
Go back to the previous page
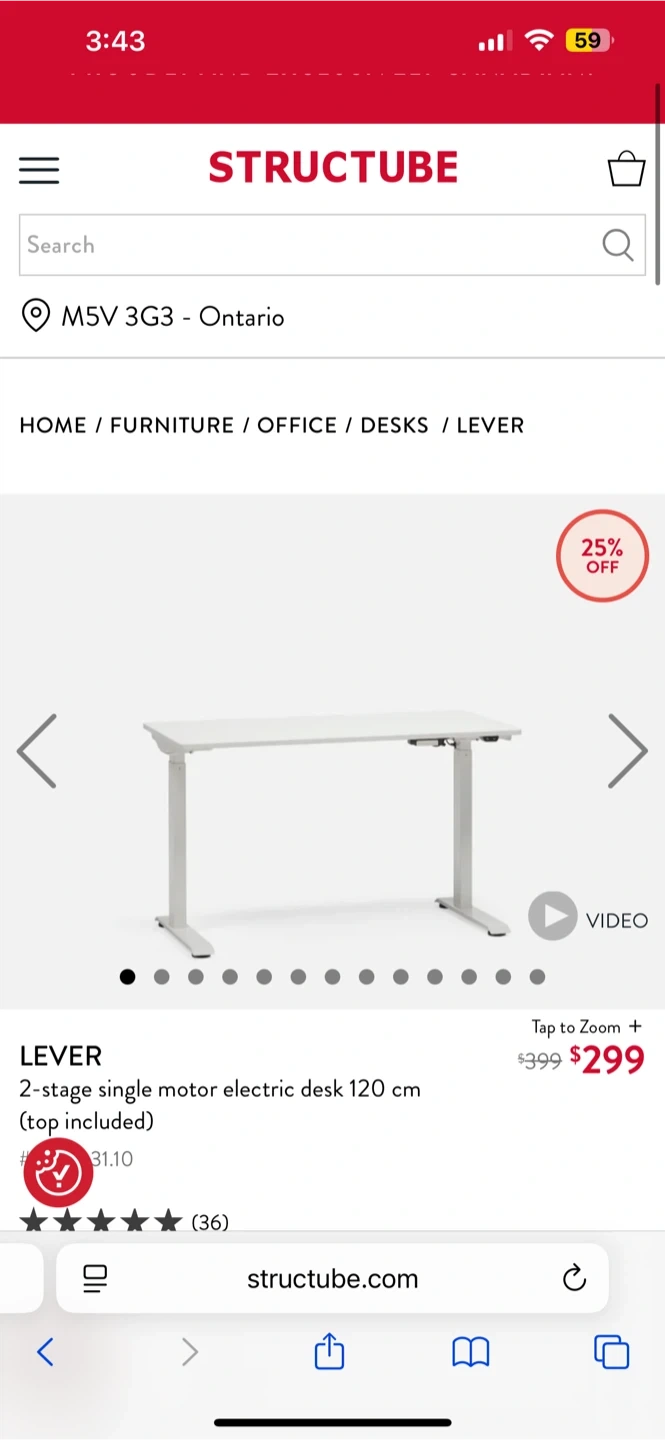[x=45, y=1353]
